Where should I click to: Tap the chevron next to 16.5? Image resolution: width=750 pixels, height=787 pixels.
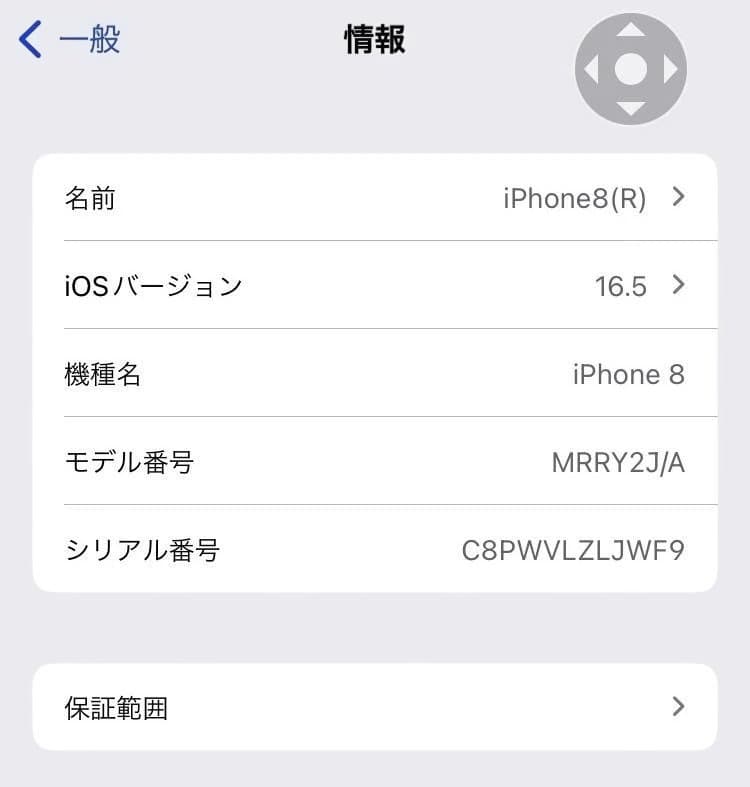pyautogui.click(x=677, y=286)
